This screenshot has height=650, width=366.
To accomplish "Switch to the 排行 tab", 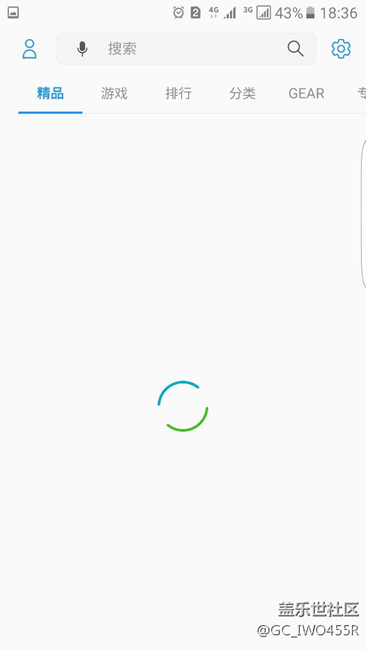I will [178, 93].
